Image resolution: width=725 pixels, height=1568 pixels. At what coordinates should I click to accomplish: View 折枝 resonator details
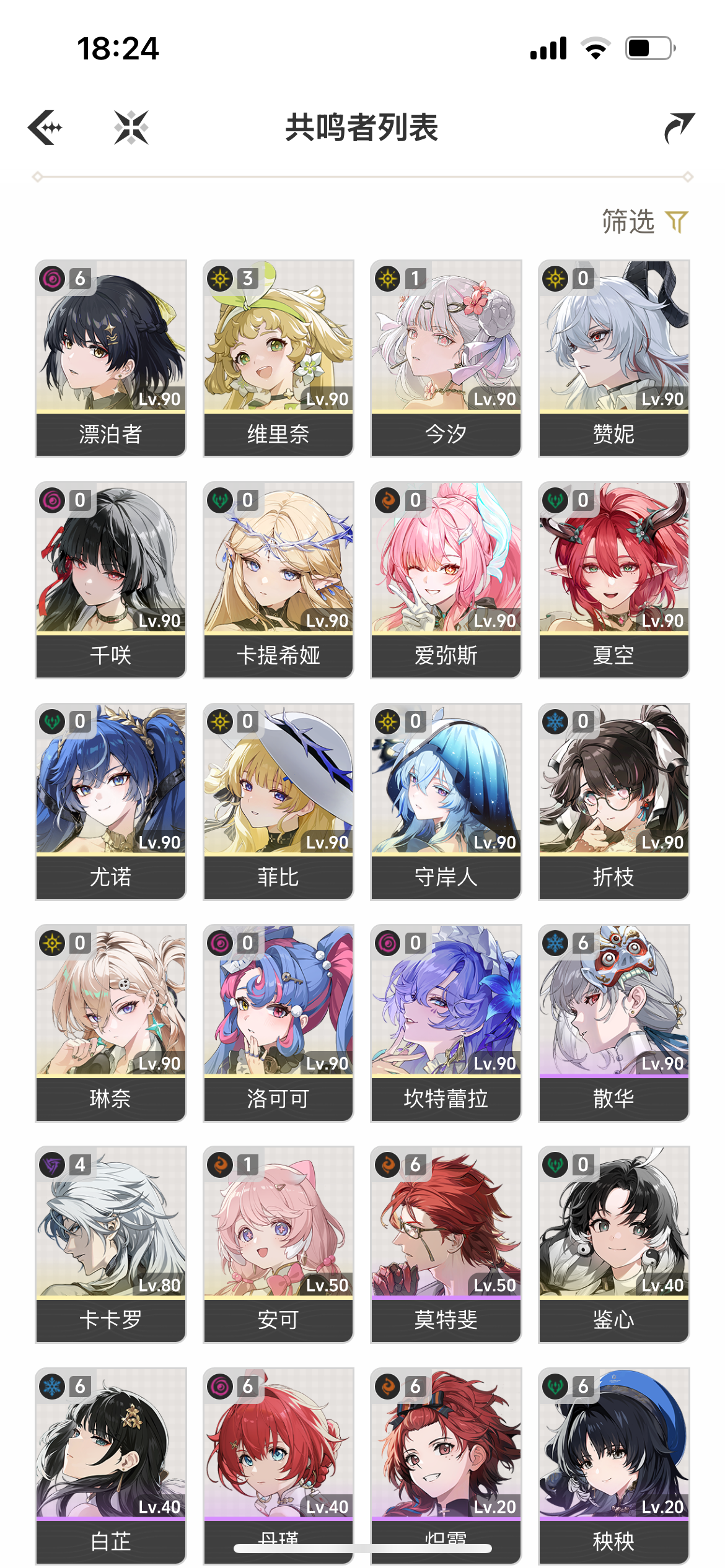613,801
